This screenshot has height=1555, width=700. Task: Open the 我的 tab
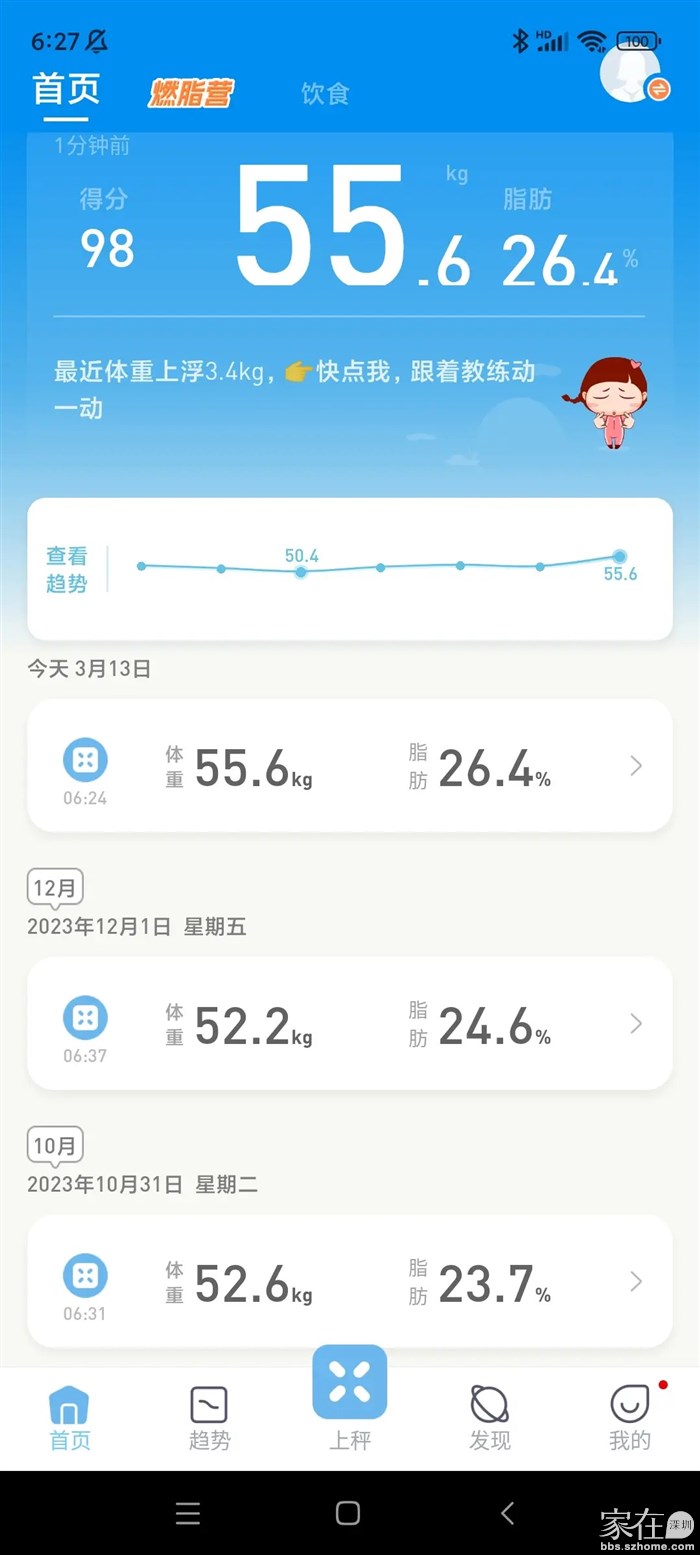pyautogui.click(x=630, y=1417)
